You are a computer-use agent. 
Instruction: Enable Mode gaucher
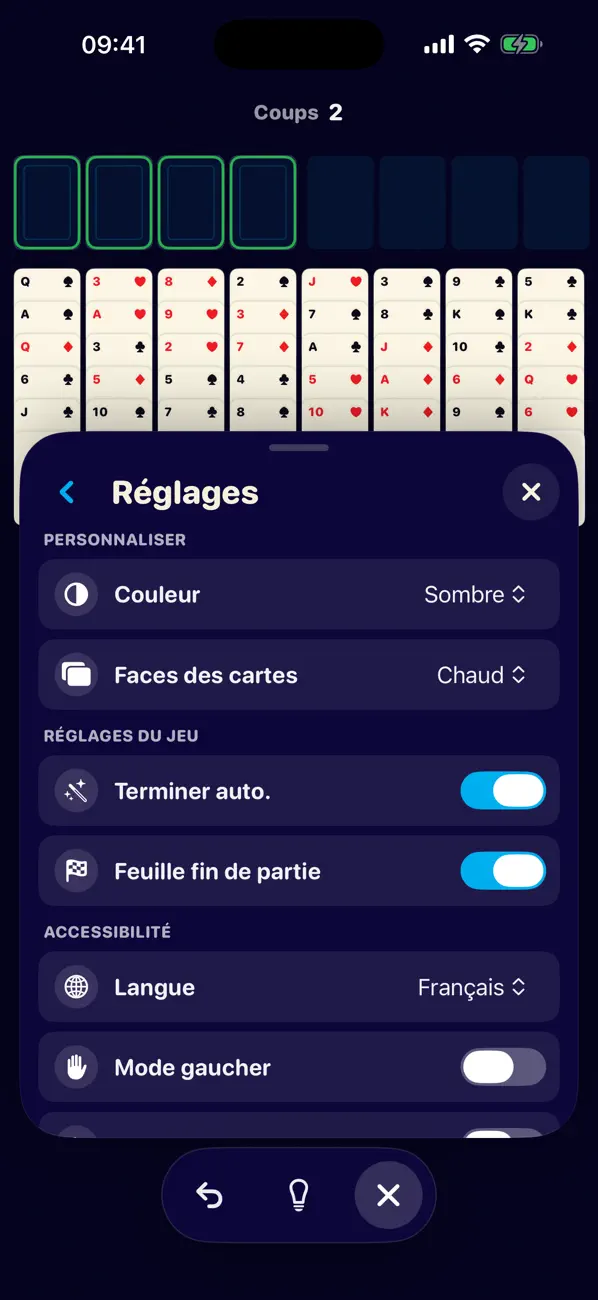click(503, 1067)
